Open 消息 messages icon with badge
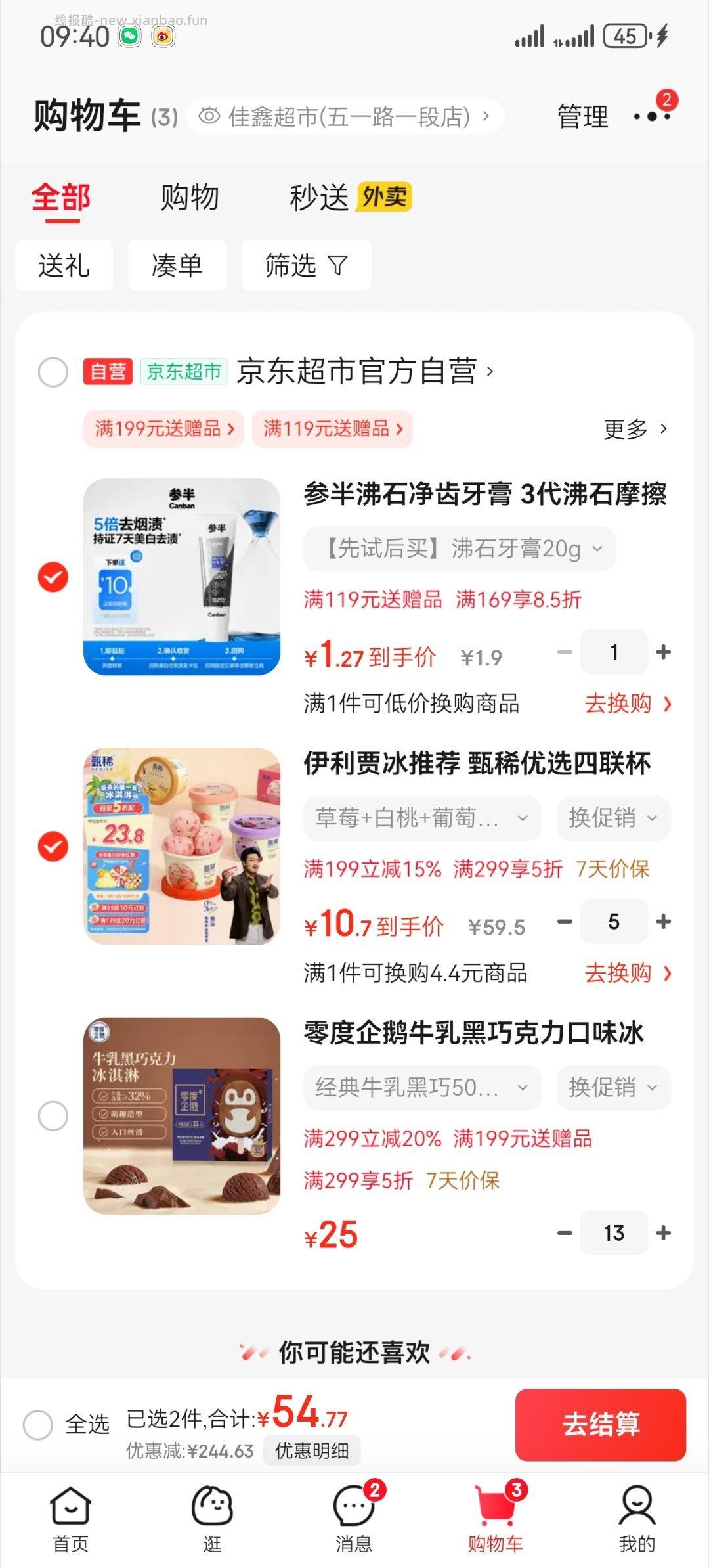Image resolution: width=709 pixels, height=1568 pixels. point(354,1504)
